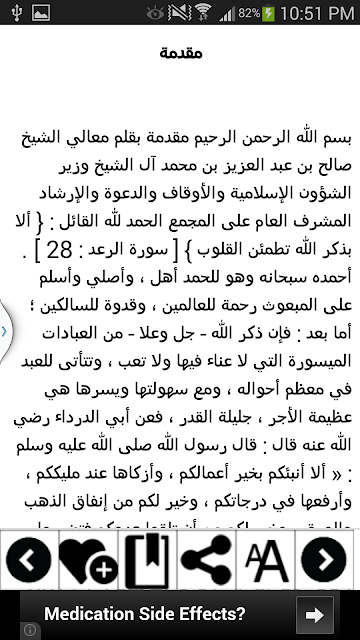Open the side drawer handle
This screenshot has width=360, height=640.
coord(5,331)
